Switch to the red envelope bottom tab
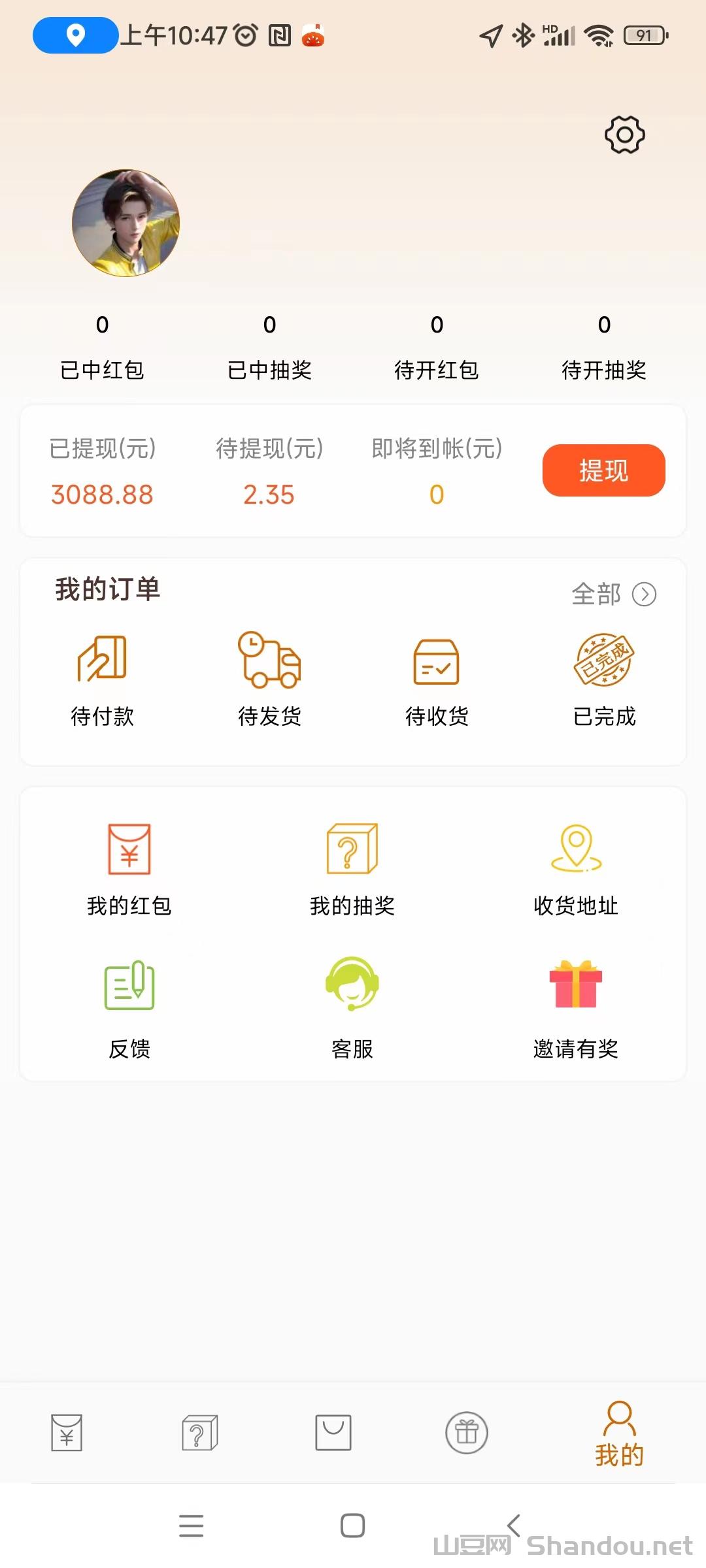Screen dimensions: 706x1568 pyautogui.click(x=67, y=1433)
